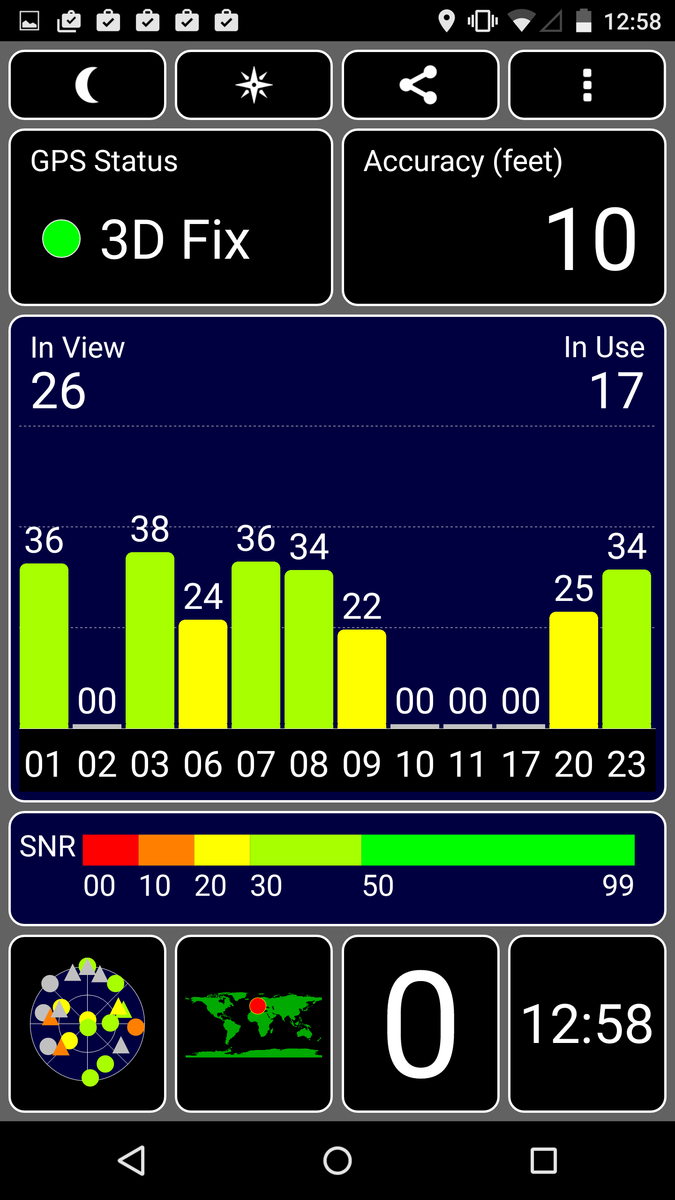Open the world map location tile
The height and width of the screenshot is (1200, 675).
point(254,1023)
